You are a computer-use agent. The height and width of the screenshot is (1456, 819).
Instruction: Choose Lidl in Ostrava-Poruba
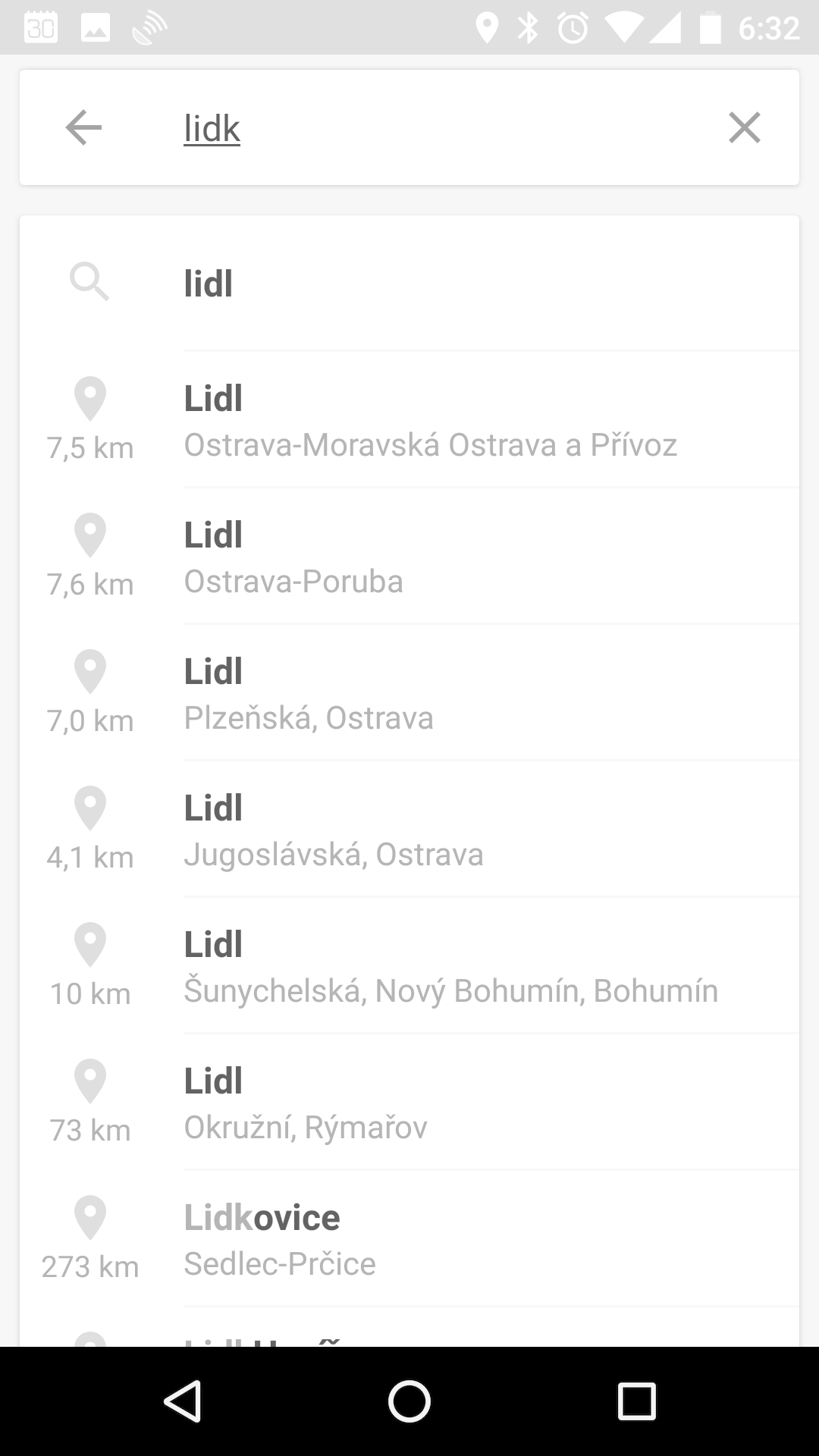(409, 556)
